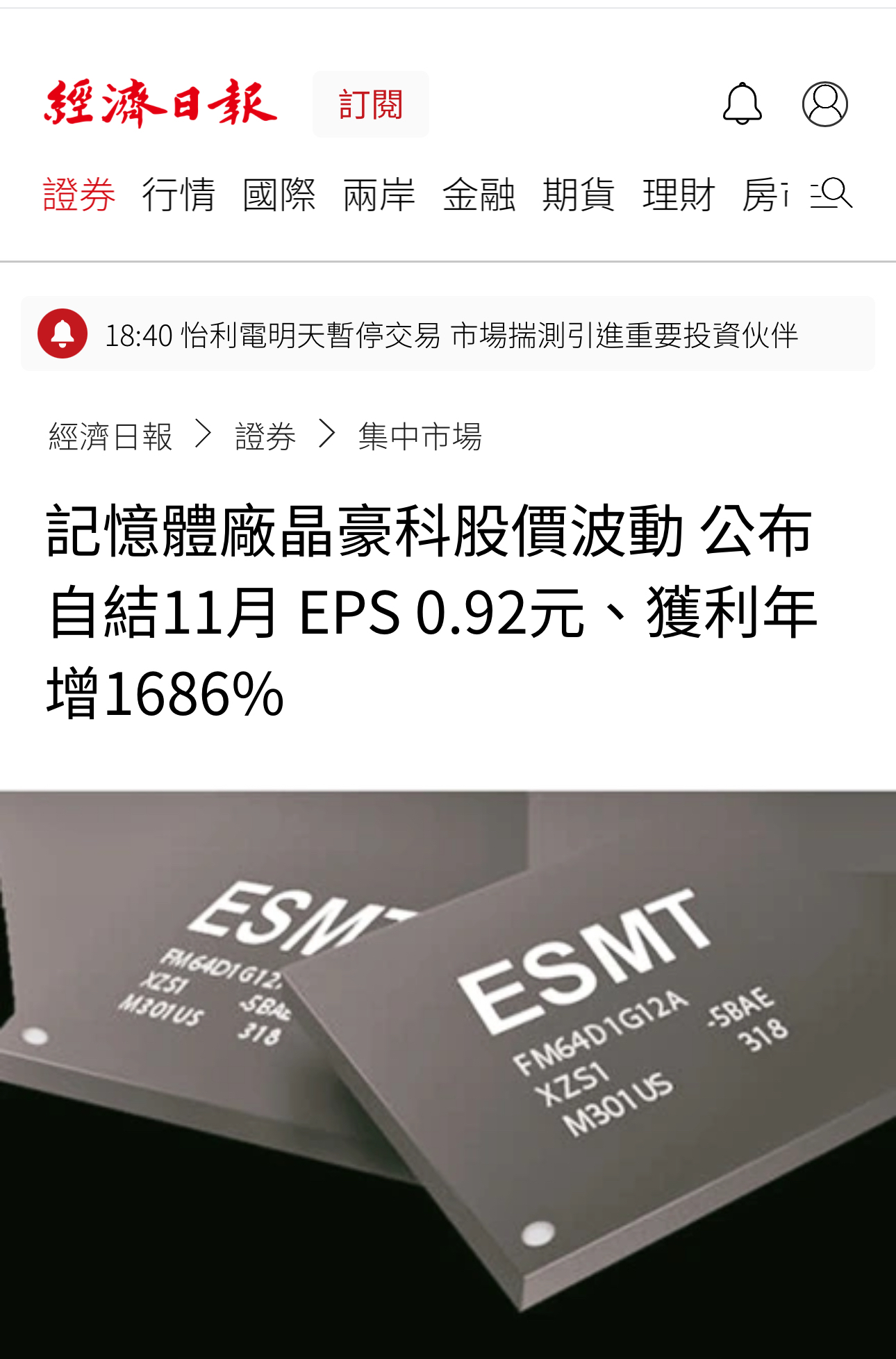Viewport: 896px width, 1359px height.
Task: Switch to the 證券 tab
Action: (79, 194)
